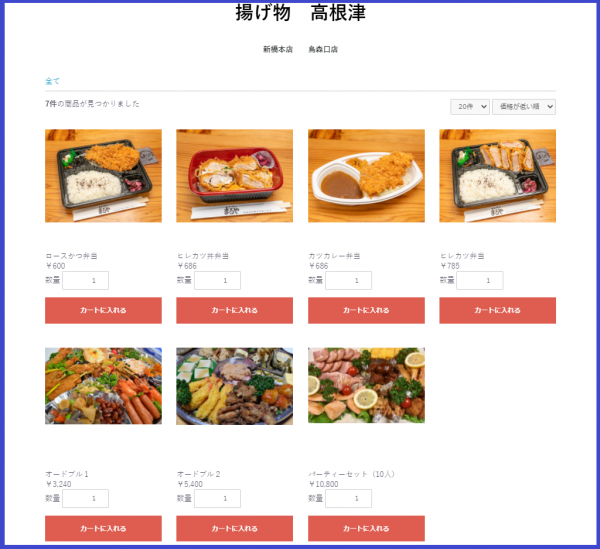600x549 pixels.
Task: Edit quantity field for ロースかつ弁当
Action: (85, 281)
